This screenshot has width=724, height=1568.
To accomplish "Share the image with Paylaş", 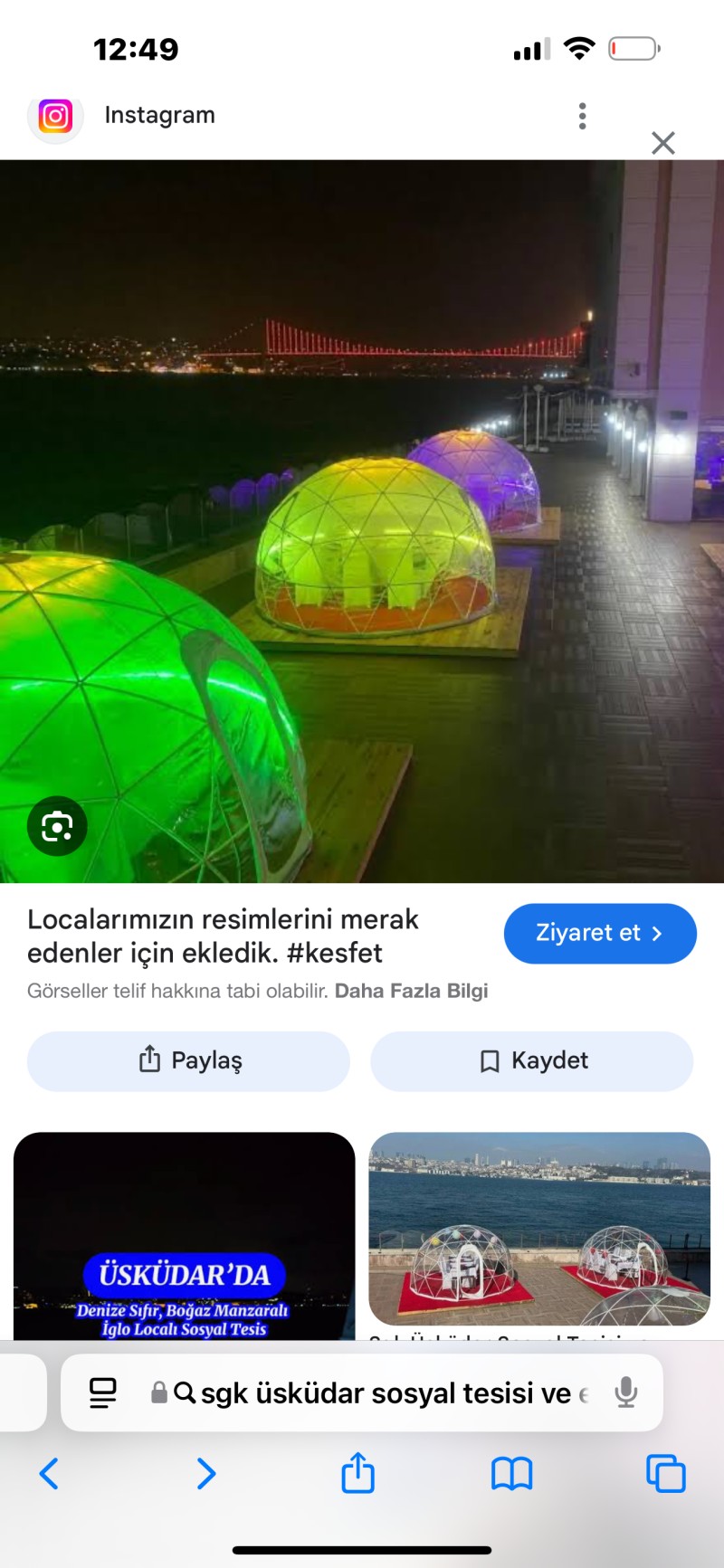I will 188,1060.
